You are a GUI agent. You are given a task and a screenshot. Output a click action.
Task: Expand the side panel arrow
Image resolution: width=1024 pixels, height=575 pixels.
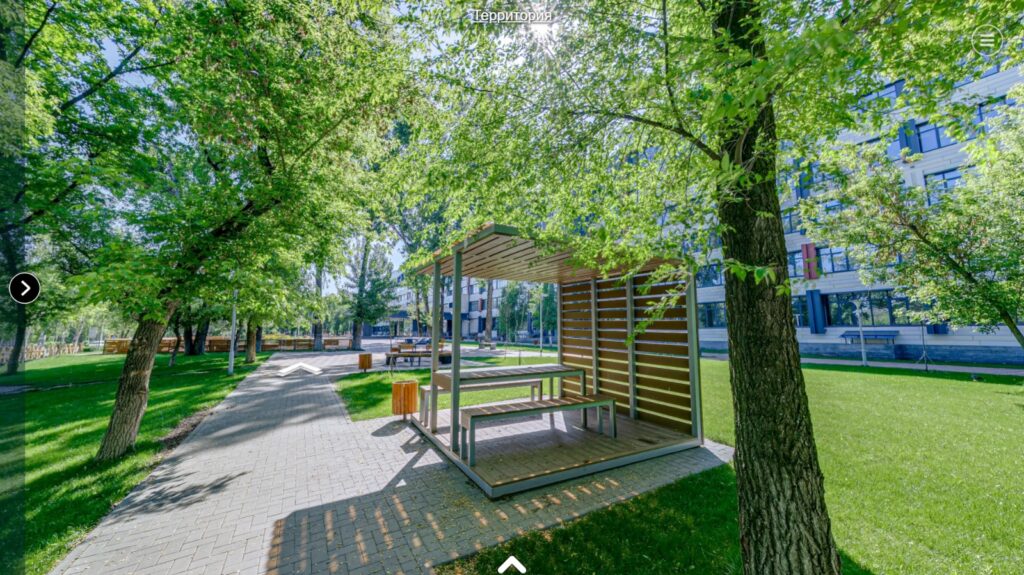(x=24, y=288)
